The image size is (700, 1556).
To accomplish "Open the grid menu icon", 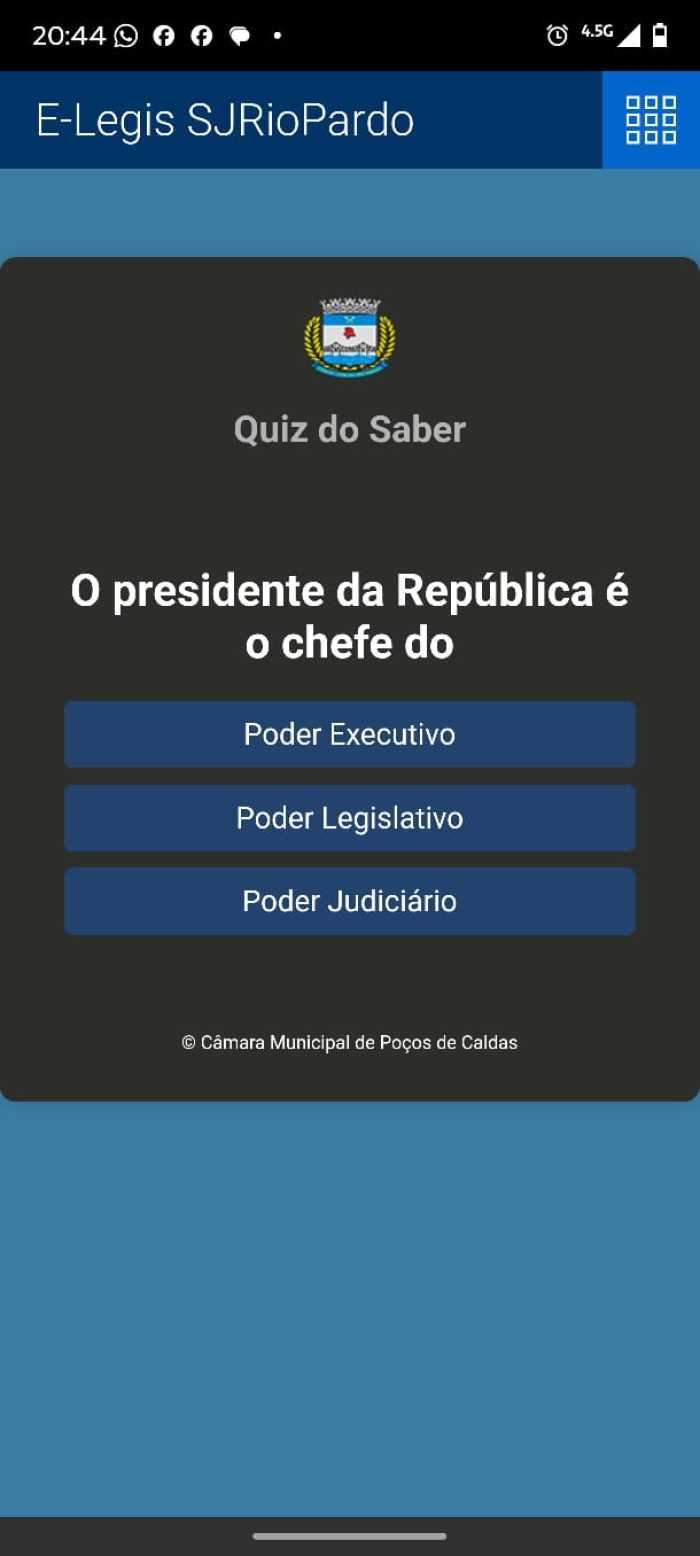I will (650, 120).
